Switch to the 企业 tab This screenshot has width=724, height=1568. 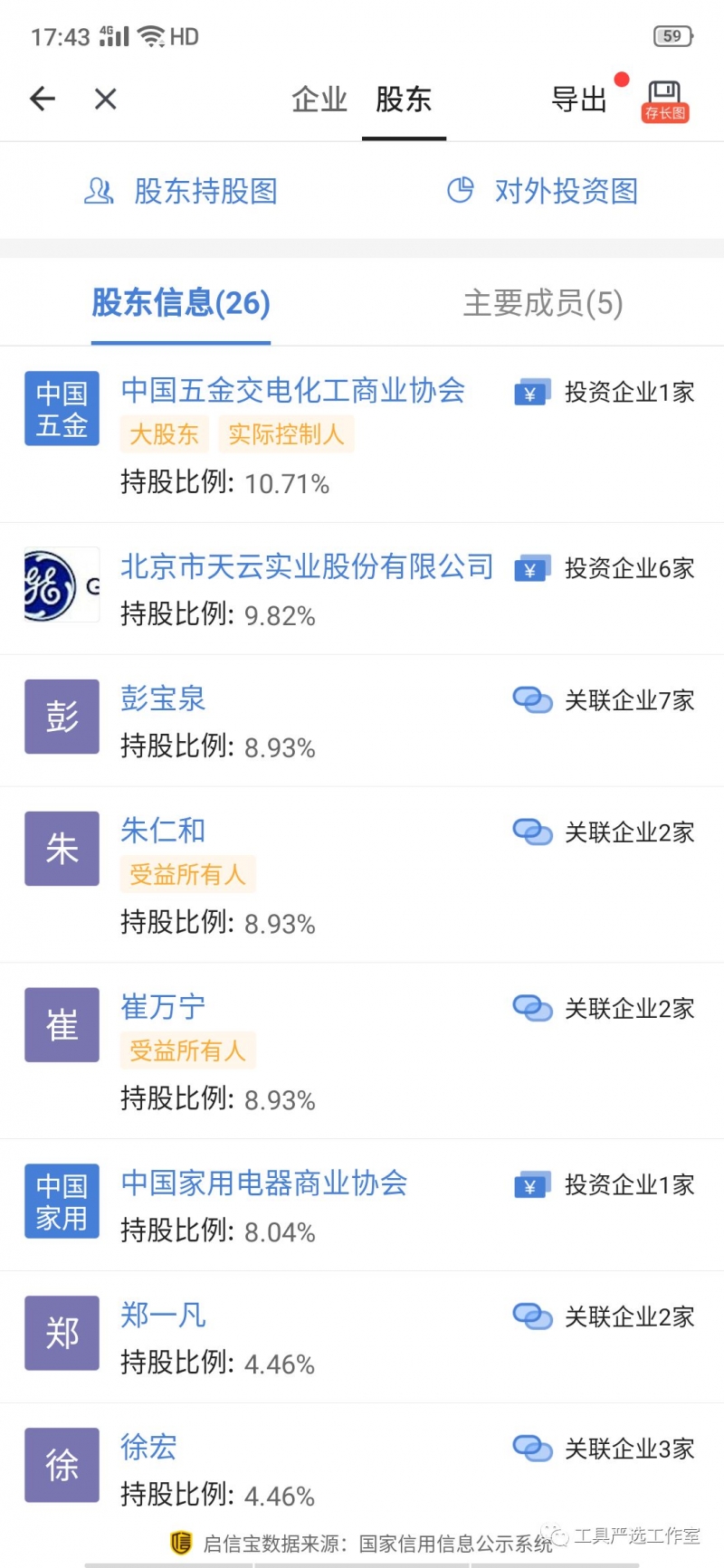[319, 100]
